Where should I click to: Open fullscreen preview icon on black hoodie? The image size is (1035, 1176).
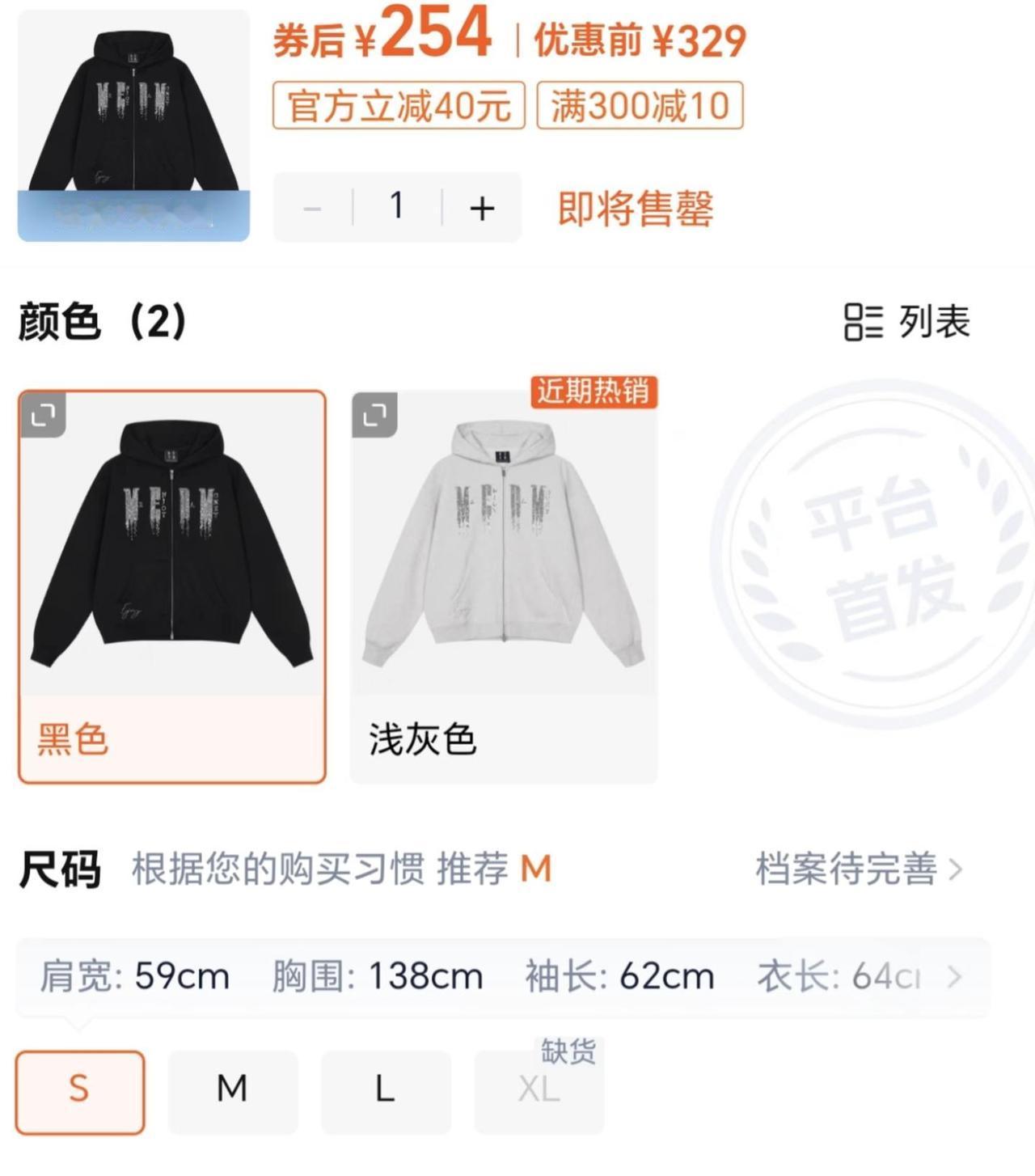[x=44, y=417]
